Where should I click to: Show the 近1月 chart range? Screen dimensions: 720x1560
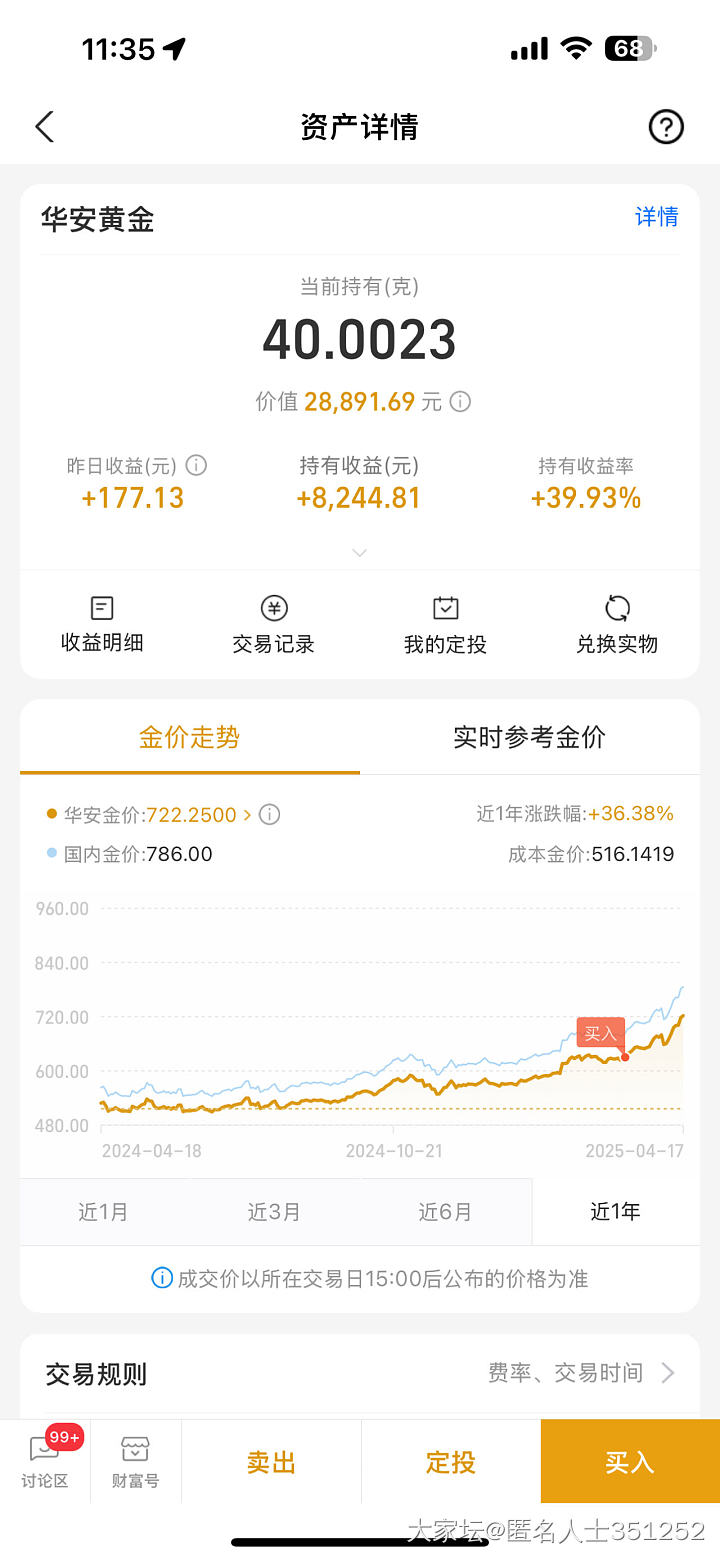(104, 1212)
